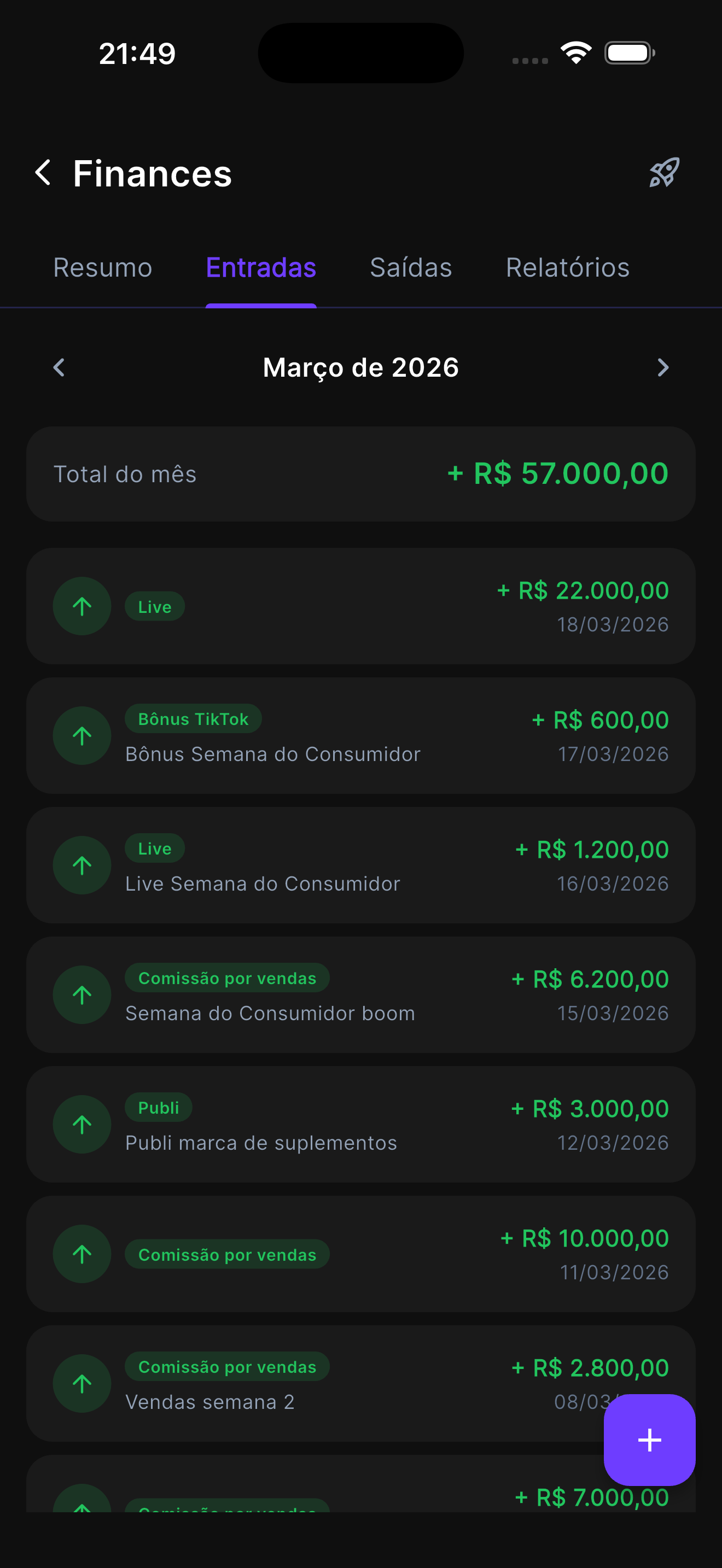The width and height of the screenshot is (722, 1568).
Task: Select the Bônus TikTok category tag
Action: coord(193,719)
